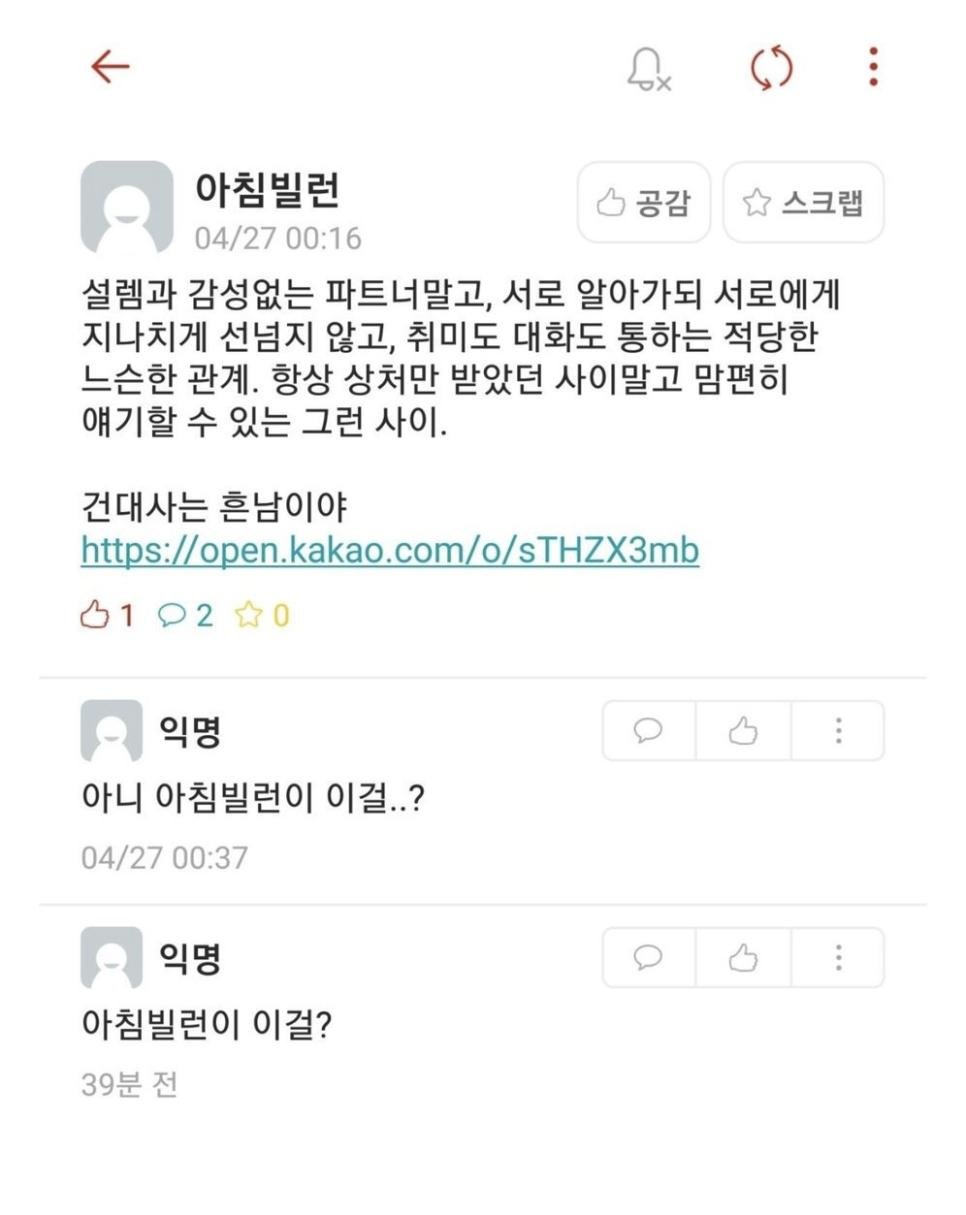Open options for the 39분 전 comment
Screen dimensions: 966x1215
tap(837, 958)
